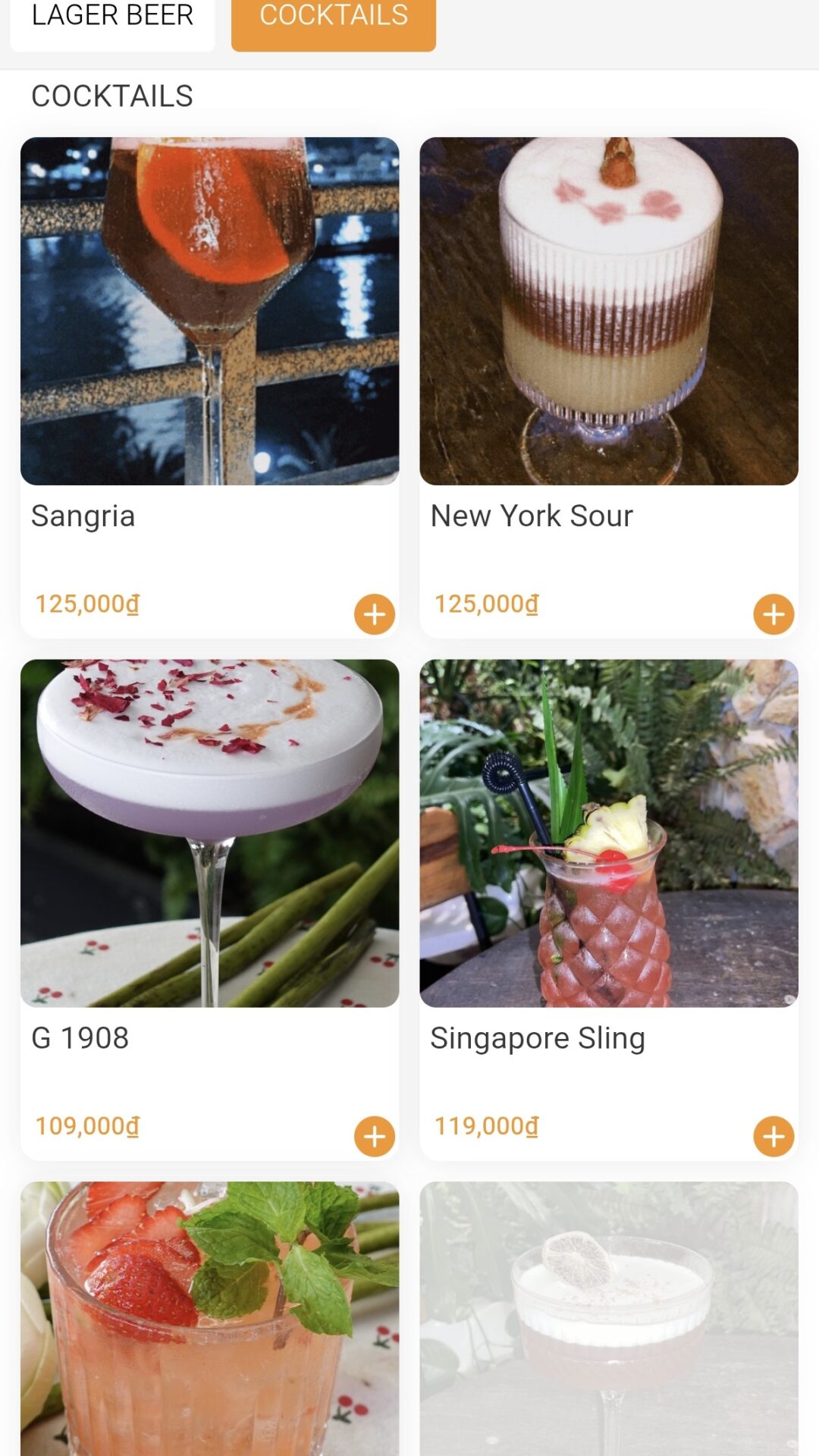This screenshot has height=1456, width=819.
Task: View the New York Sour item
Action: [608, 311]
